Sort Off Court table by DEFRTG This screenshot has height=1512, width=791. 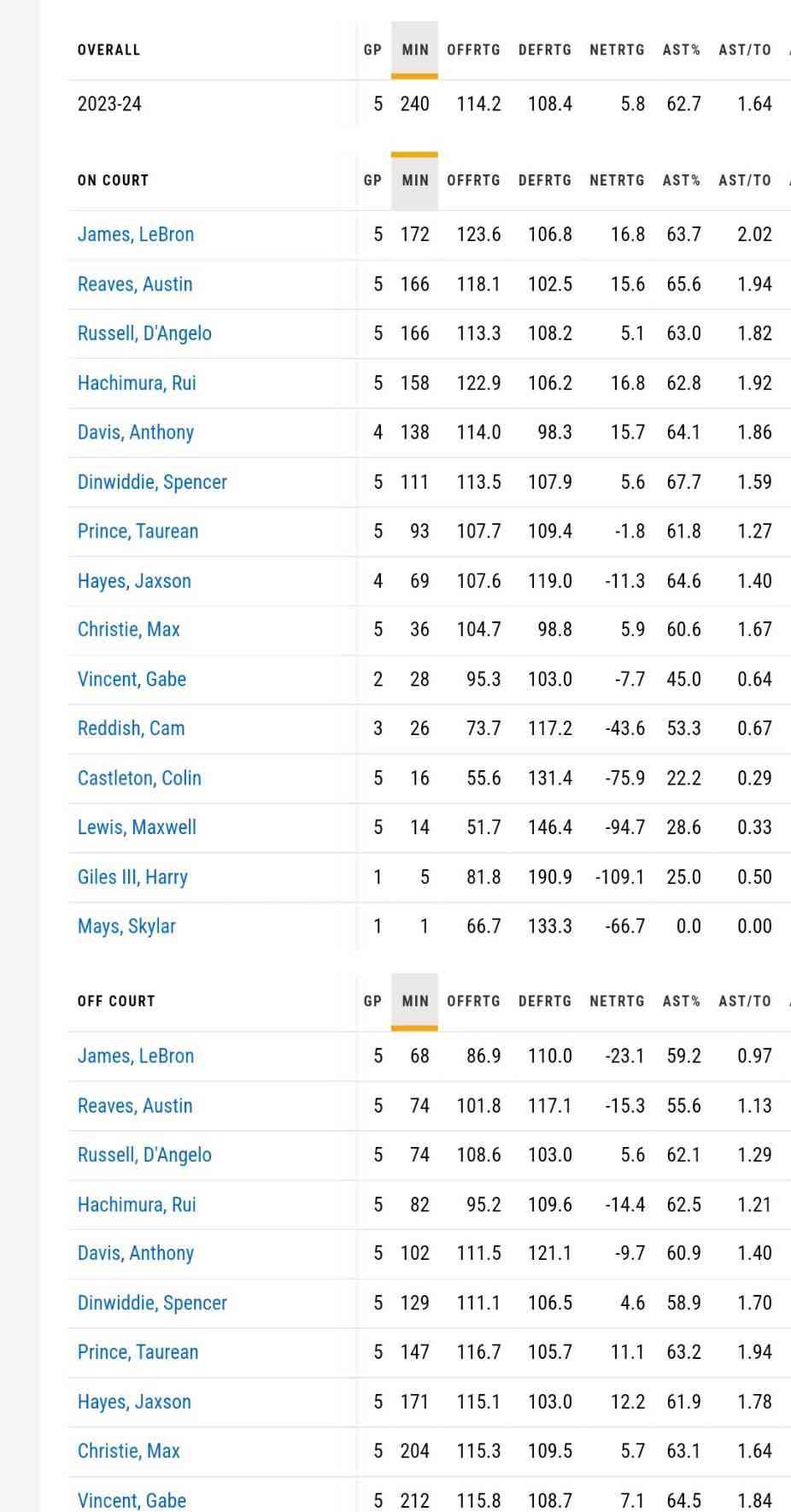pyautogui.click(x=545, y=1001)
